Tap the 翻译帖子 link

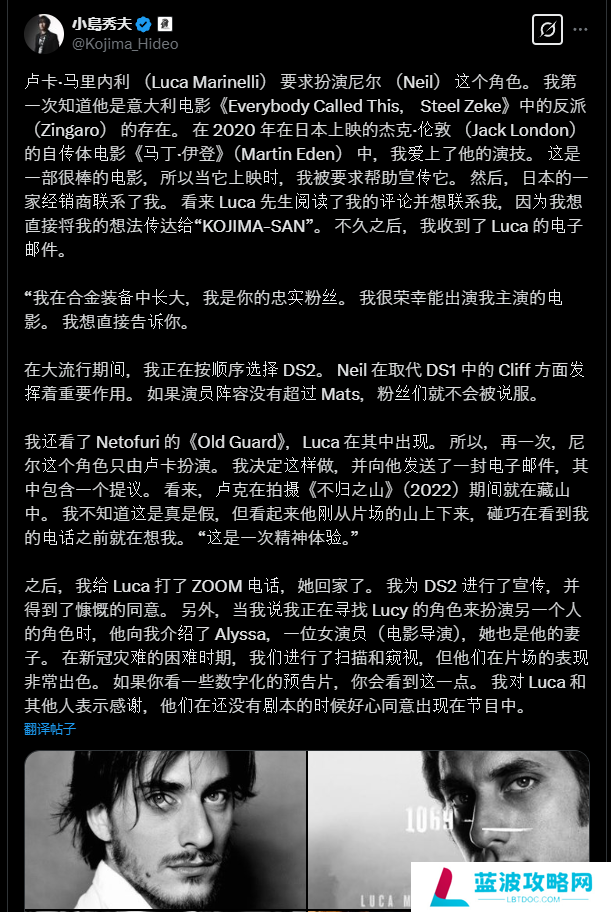pyautogui.click(x=49, y=728)
